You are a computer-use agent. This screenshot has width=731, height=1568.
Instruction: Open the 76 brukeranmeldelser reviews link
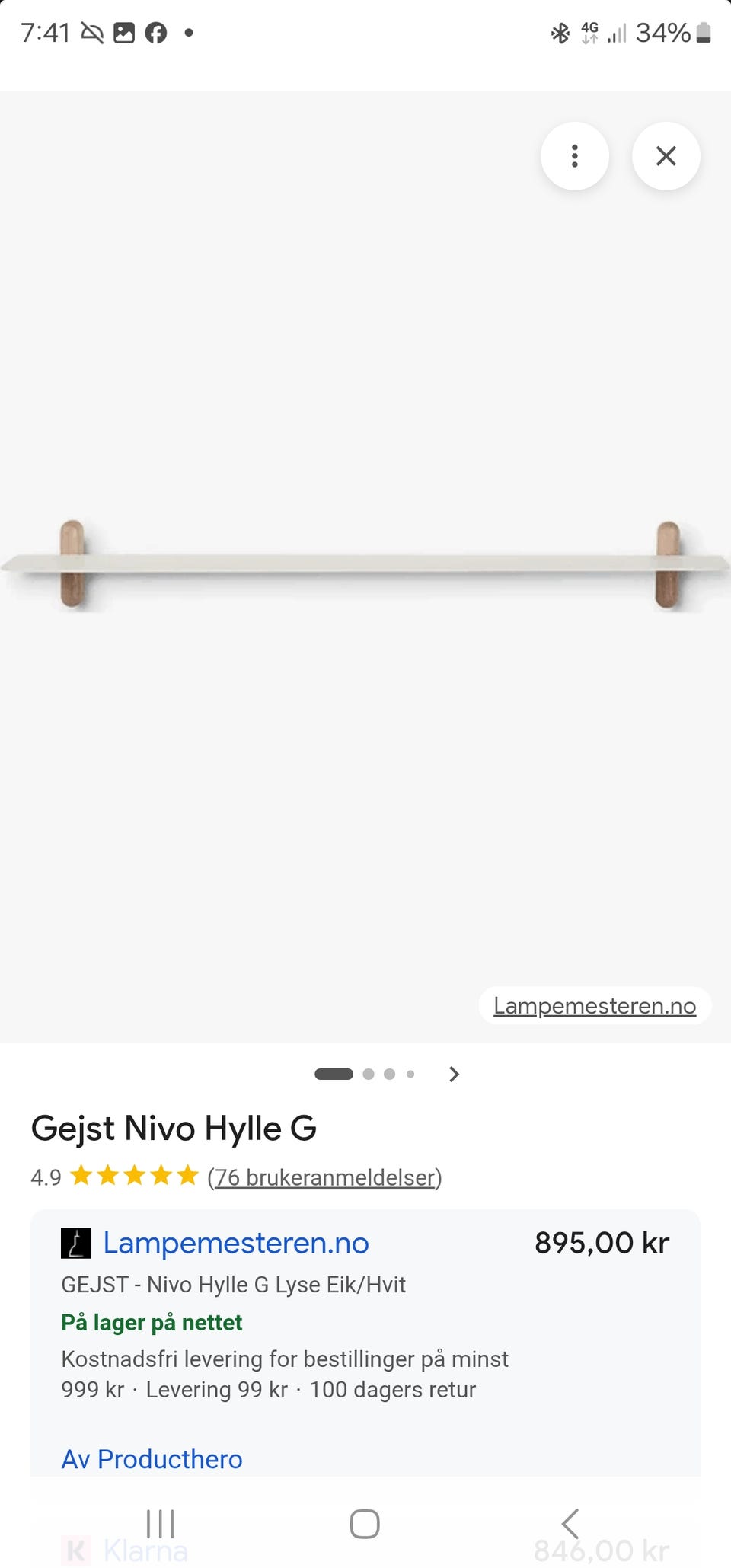(325, 1177)
